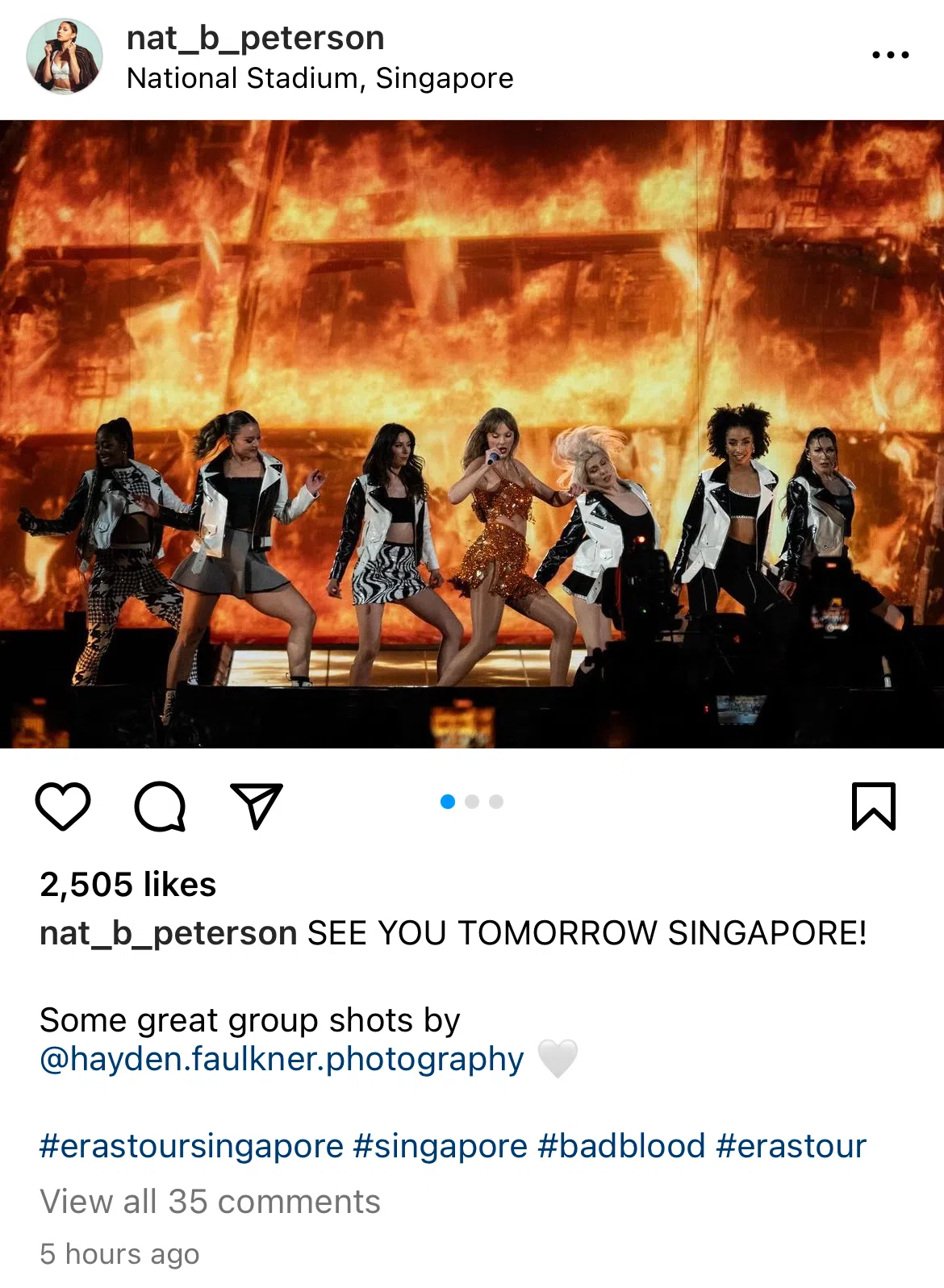
Task: Open the #erastoursingapore hashtag
Action: pyautogui.click(x=191, y=1146)
